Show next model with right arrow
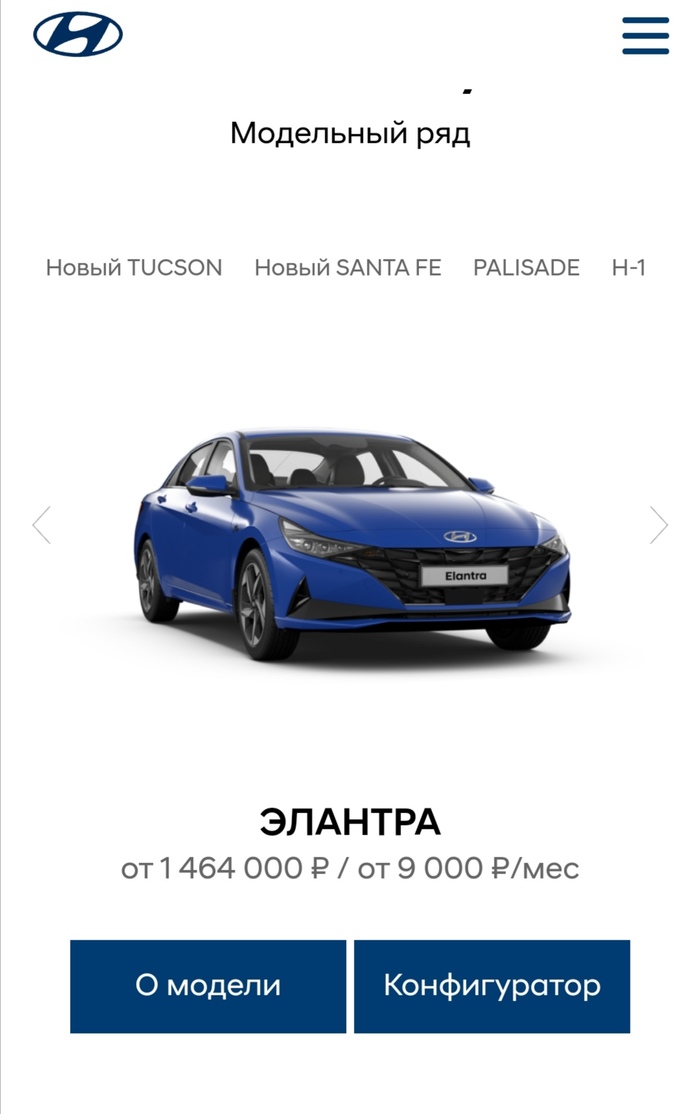 point(658,524)
